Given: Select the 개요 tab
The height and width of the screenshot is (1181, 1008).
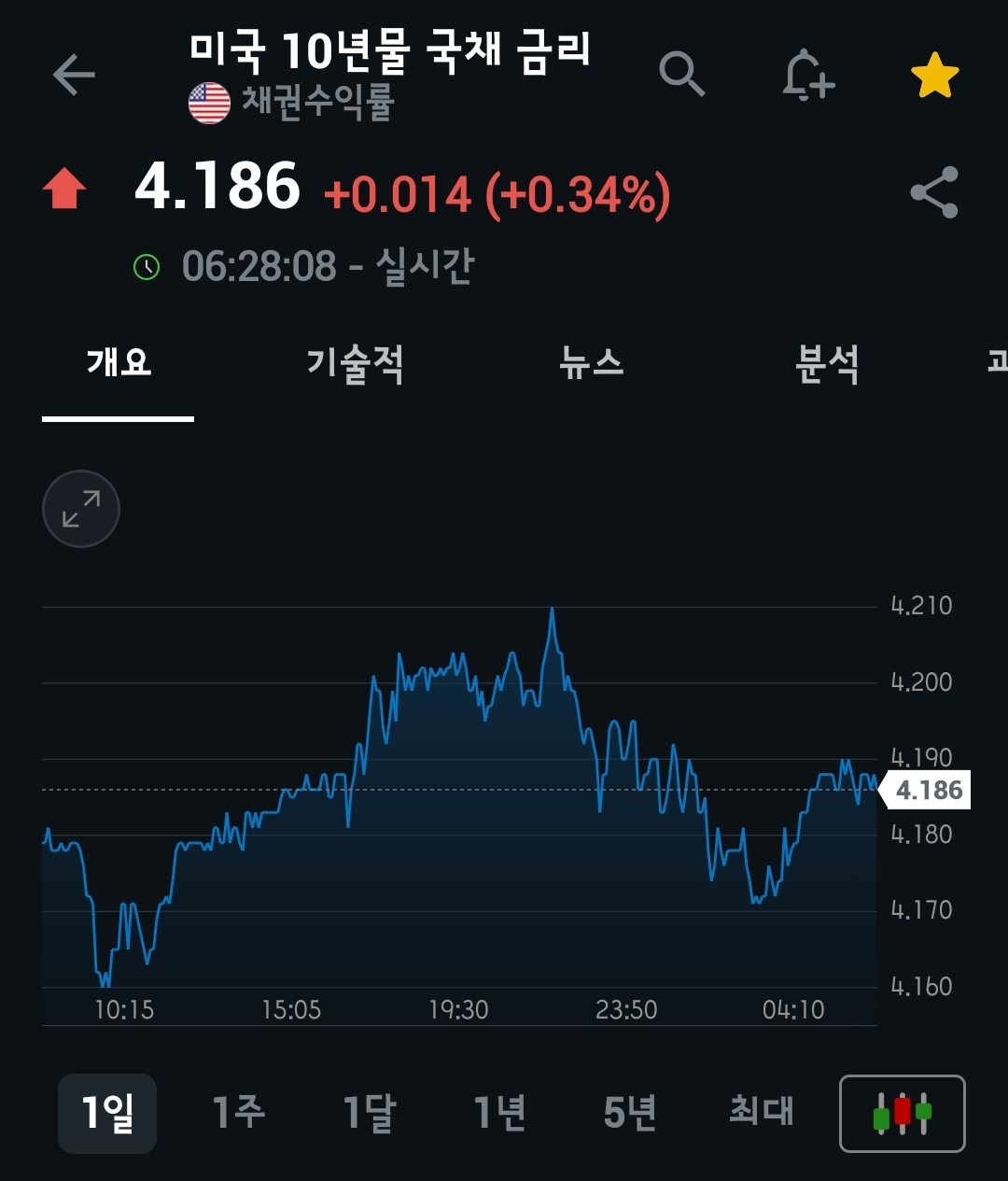Looking at the screenshot, I should (x=119, y=362).
